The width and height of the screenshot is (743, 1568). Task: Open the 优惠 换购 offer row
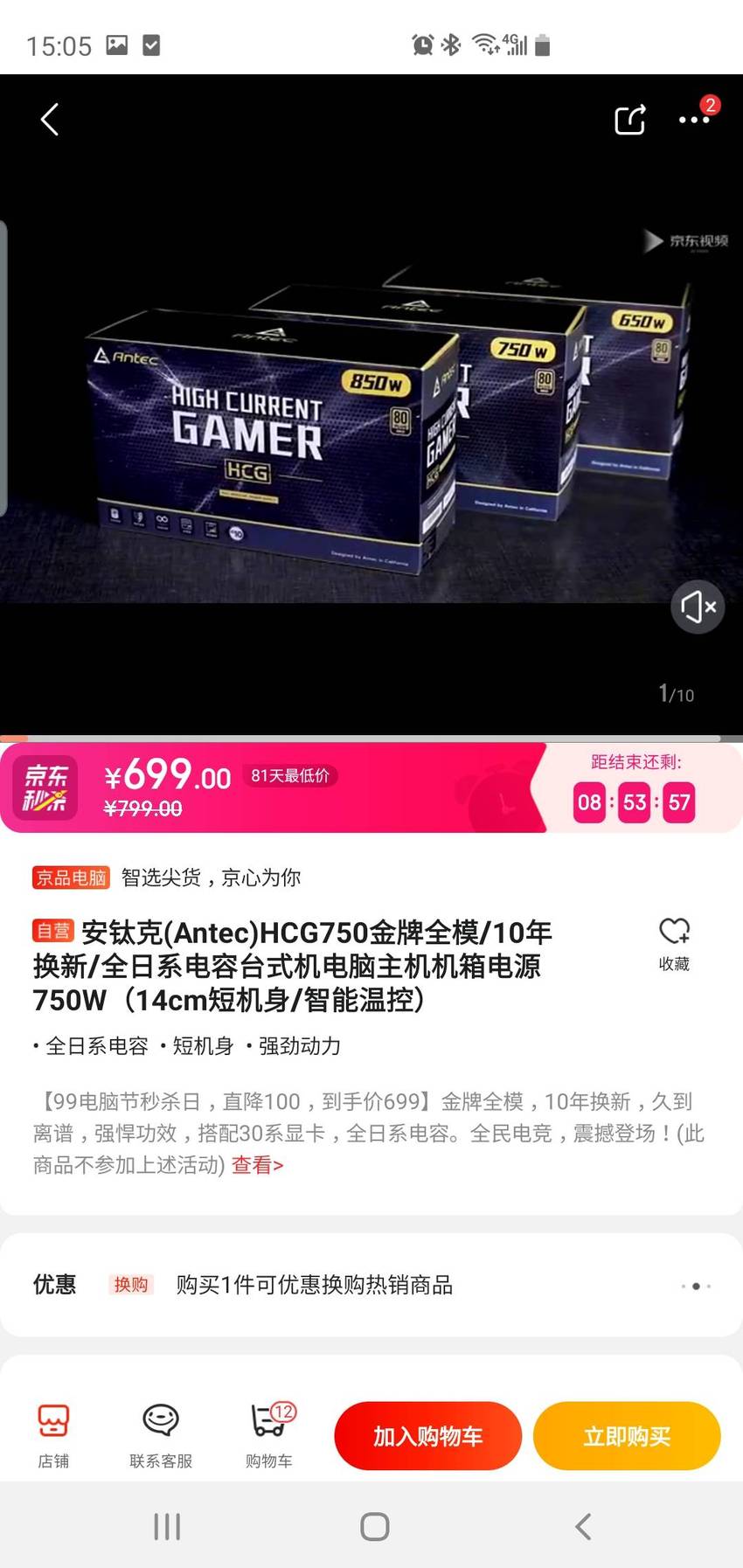(x=371, y=1285)
